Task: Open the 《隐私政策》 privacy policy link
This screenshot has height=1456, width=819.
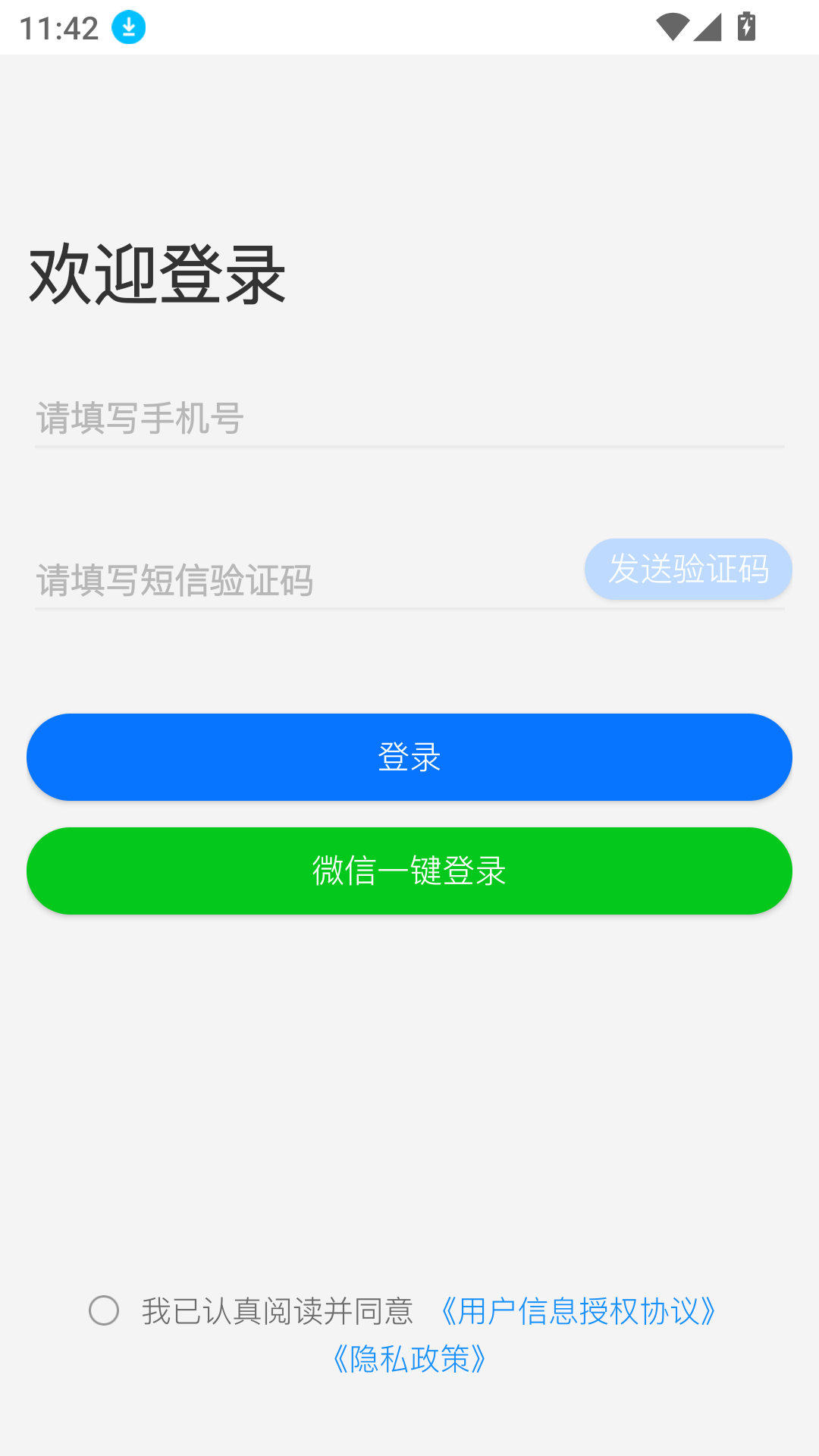Action: [409, 1360]
